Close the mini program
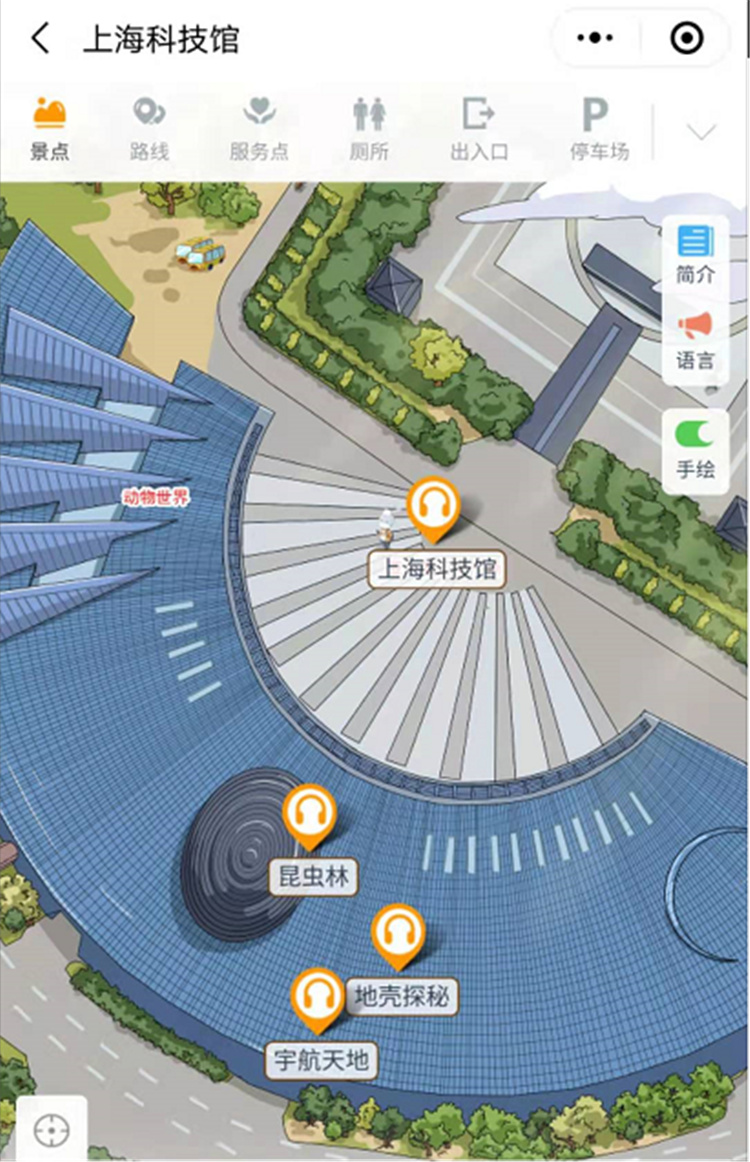This screenshot has width=750, height=1162. (687, 39)
